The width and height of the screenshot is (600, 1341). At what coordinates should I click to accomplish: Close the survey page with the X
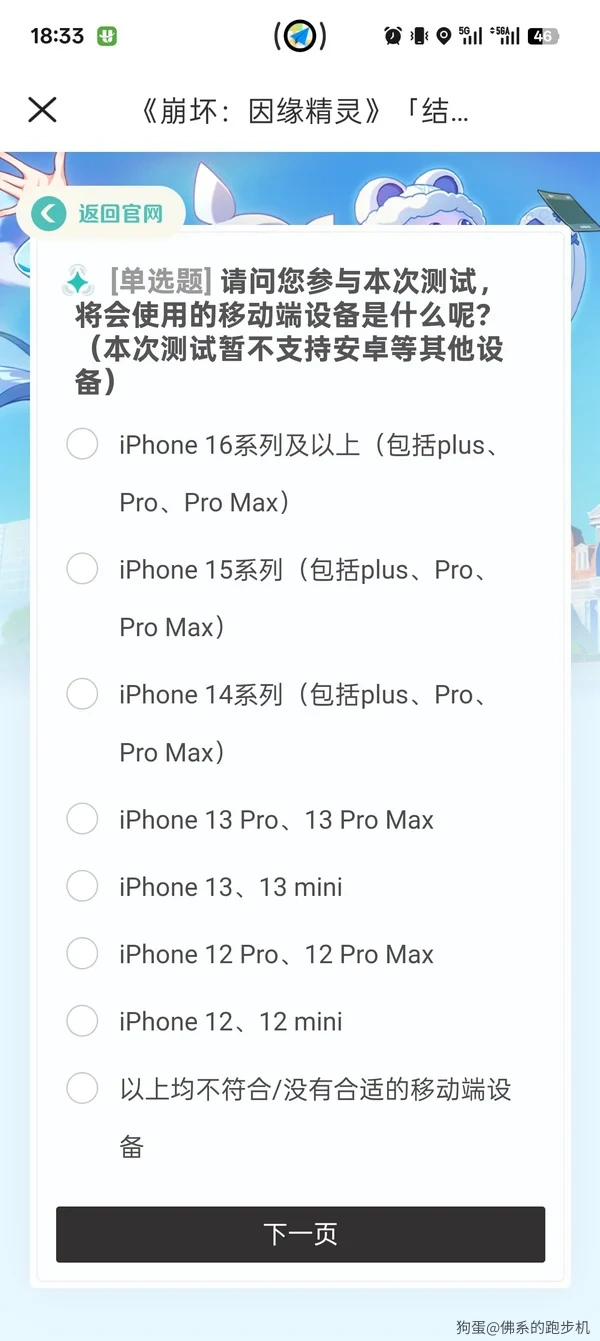coord(42,110)
